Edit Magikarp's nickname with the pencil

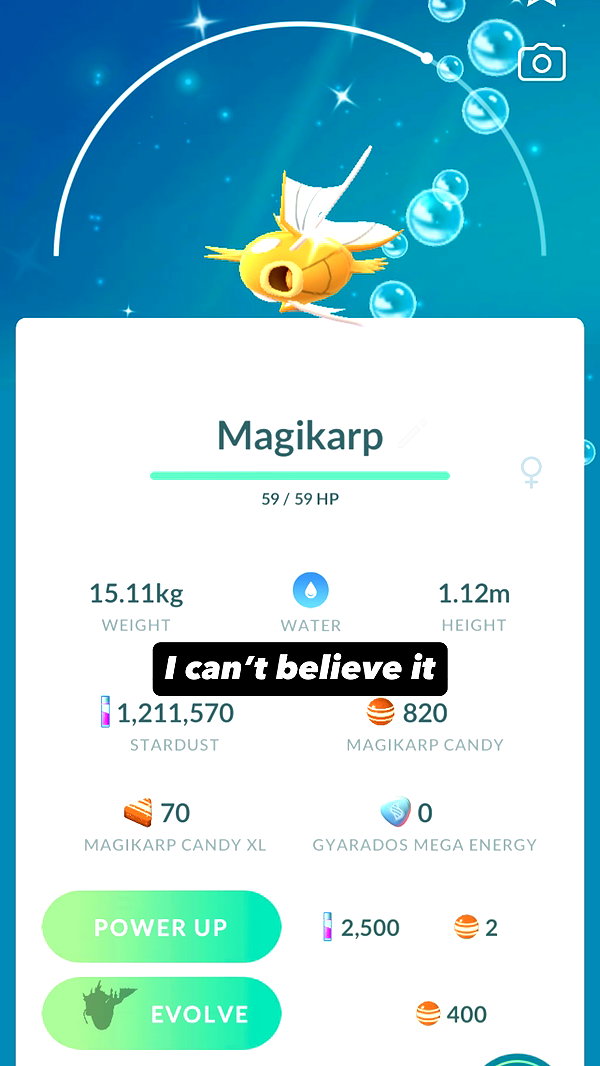coord(413,434)
